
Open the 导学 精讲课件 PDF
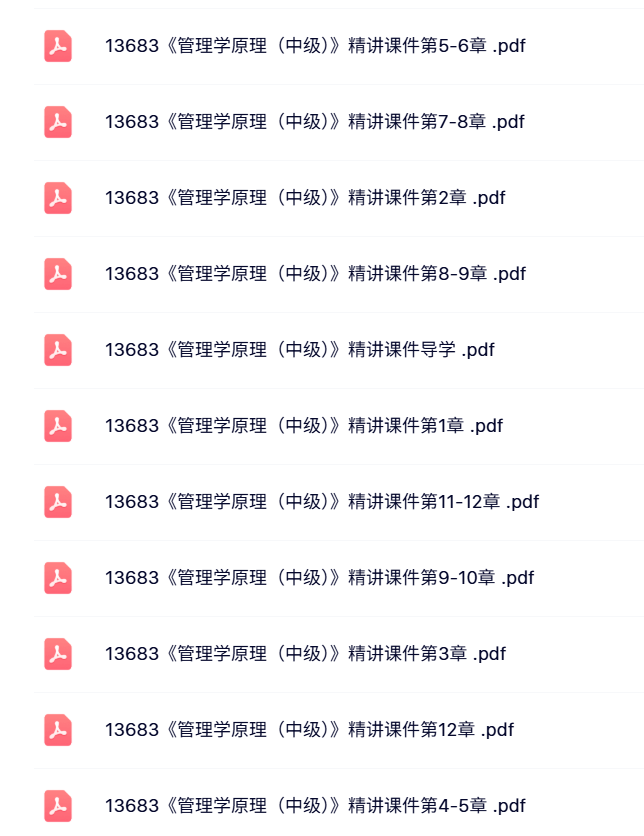coord(300,350)
